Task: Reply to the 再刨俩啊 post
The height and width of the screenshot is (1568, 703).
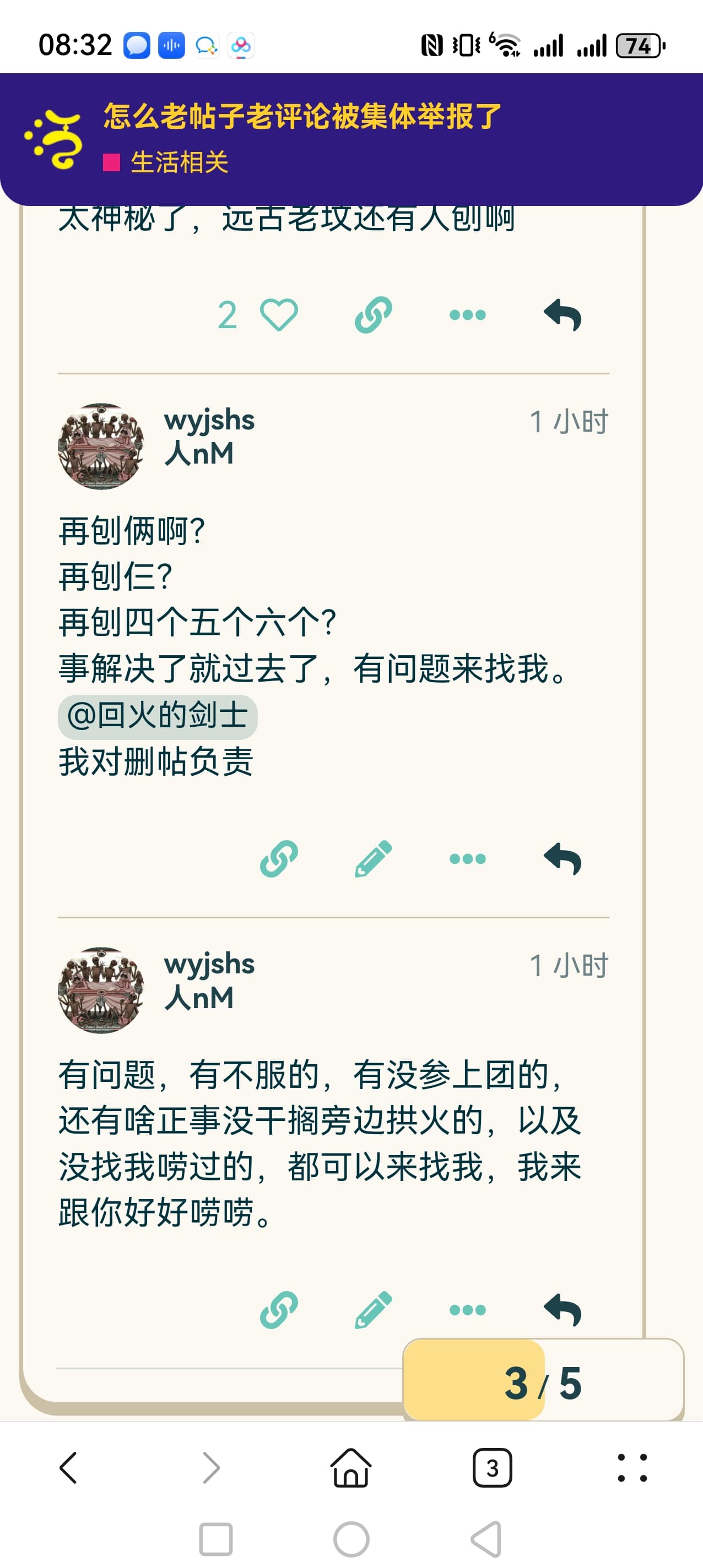Action: (561, 858)
